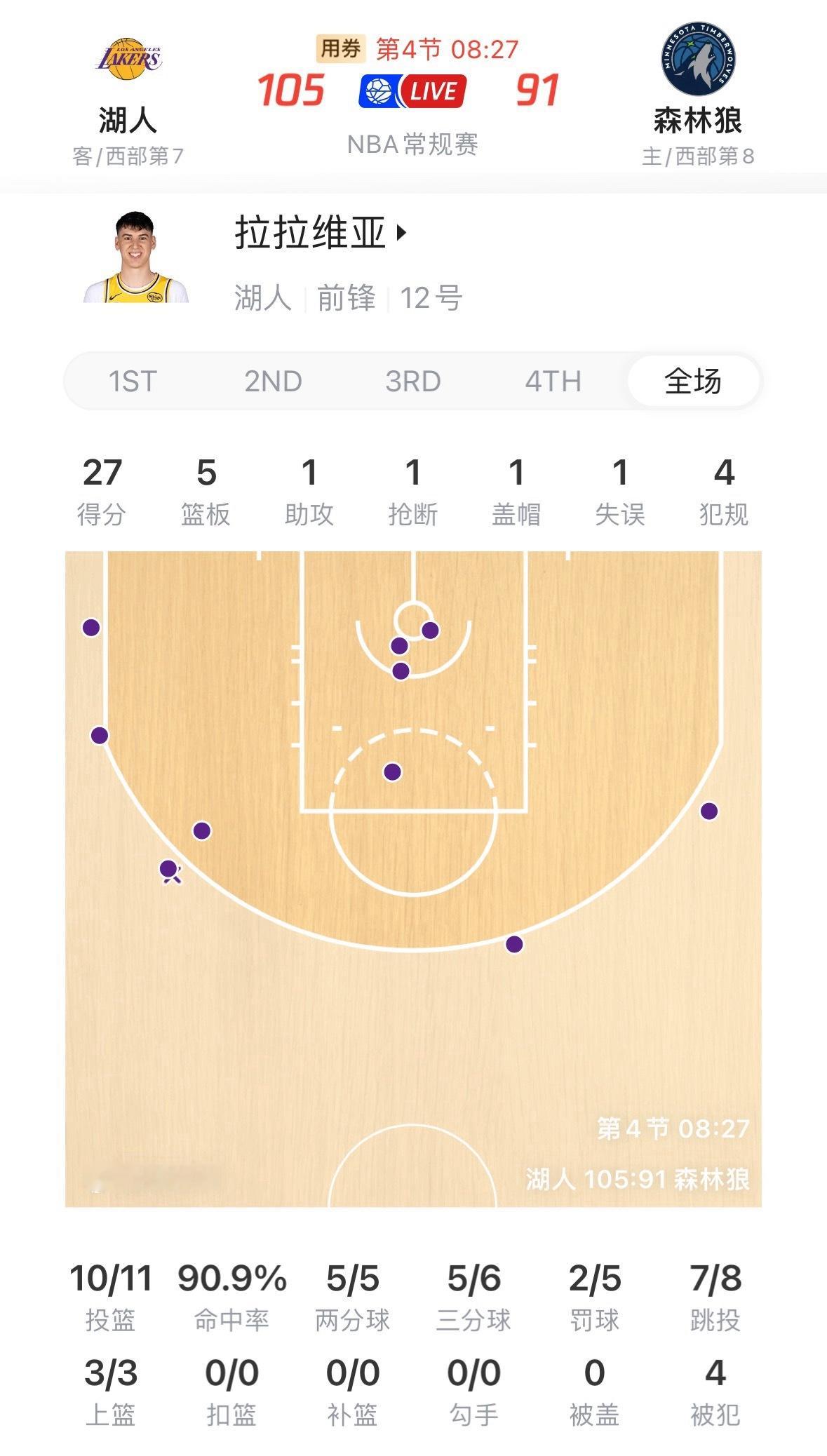Switch to the 2ND quarter tab

pos(273,382)
